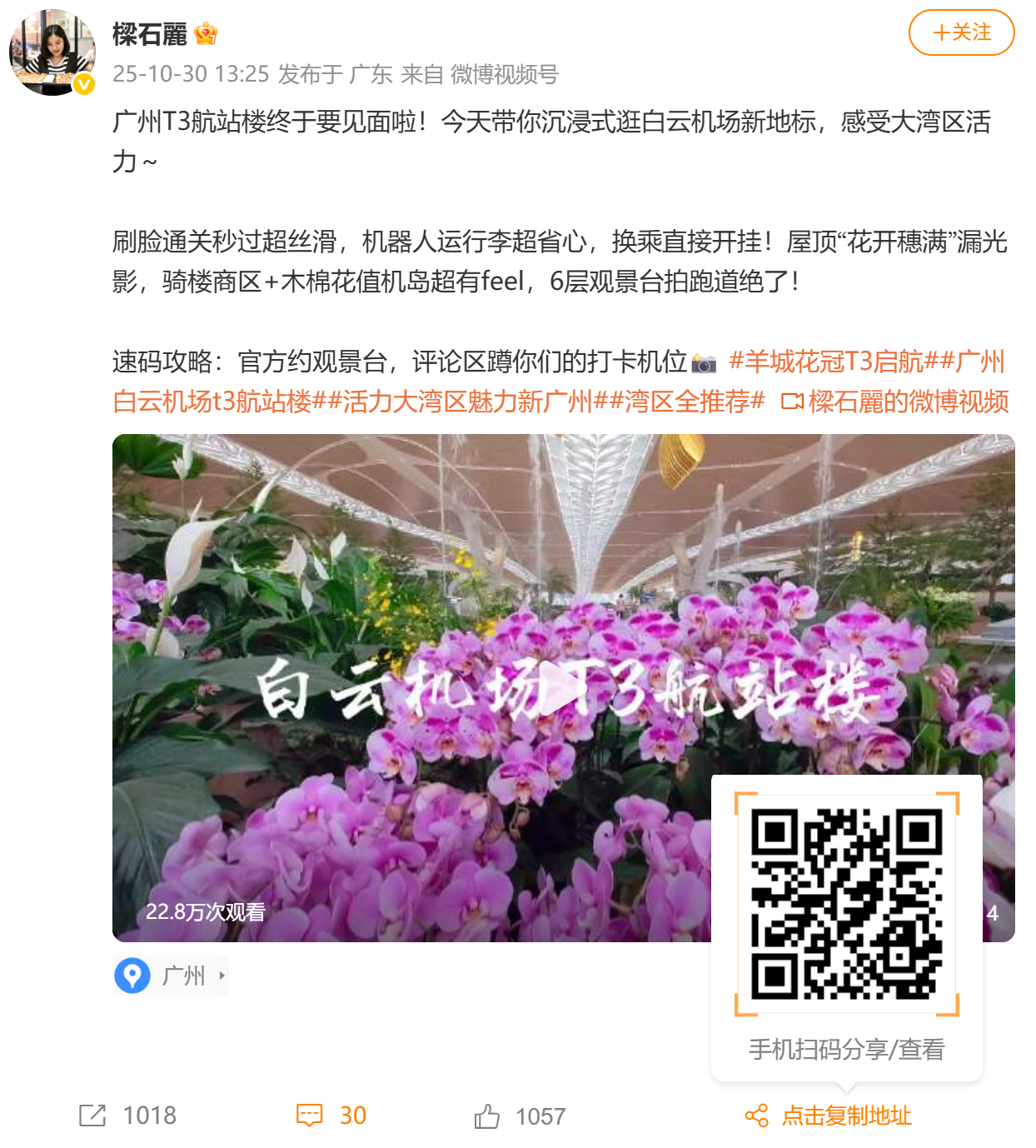
Task: Open the username 樑石麗
Action: 150,34
